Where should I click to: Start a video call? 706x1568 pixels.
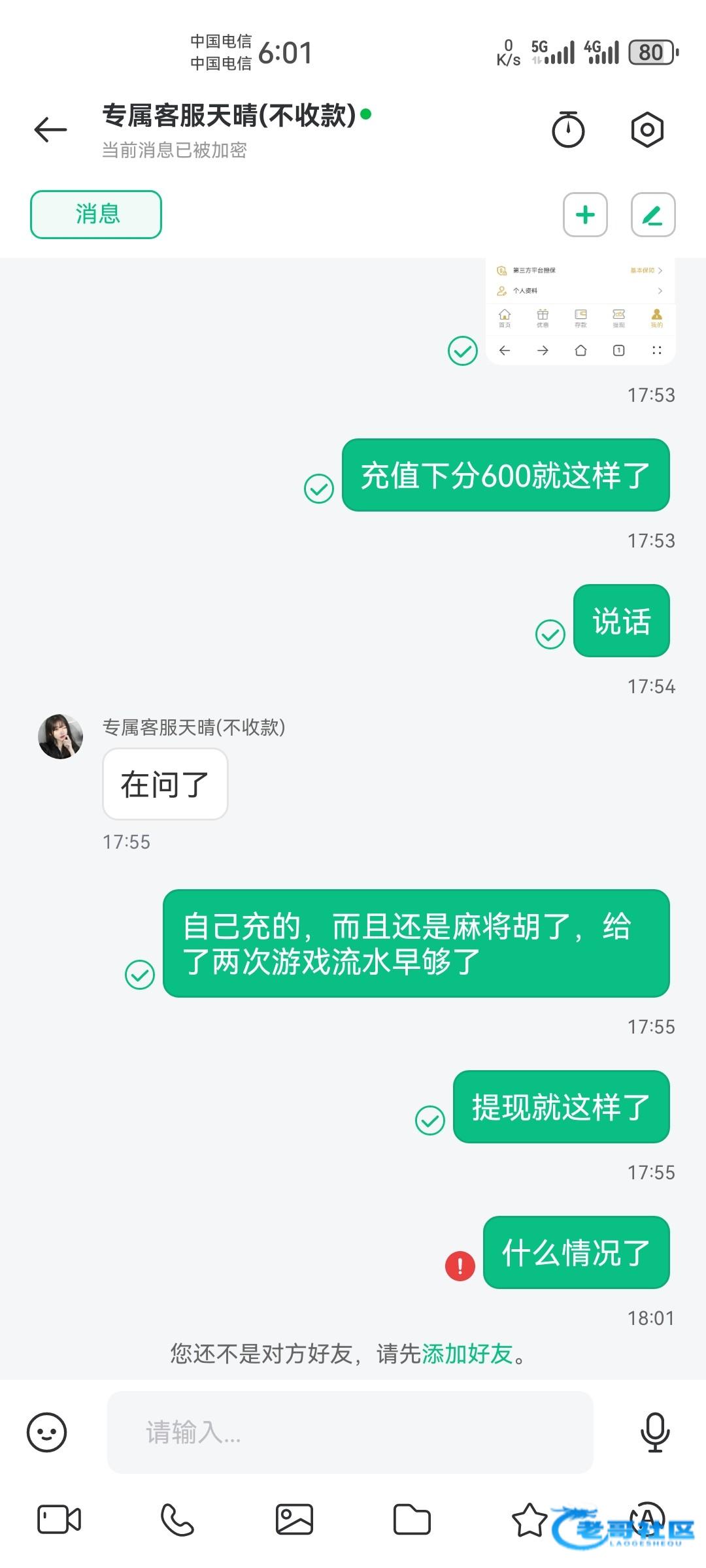[59, 1520]
